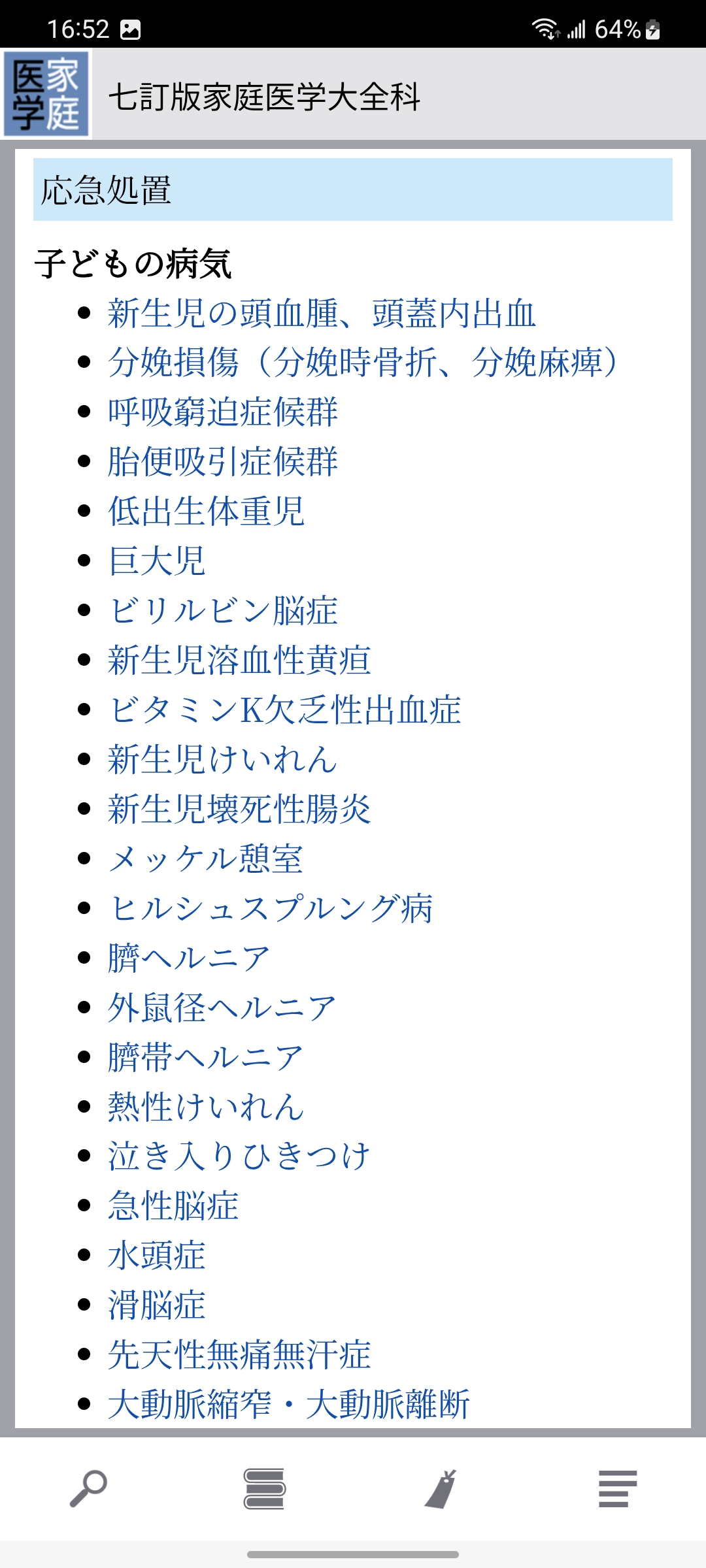Open 急性脳症
The height and width of the screenshot is (1568, 706).
(x=173, y=1206)
